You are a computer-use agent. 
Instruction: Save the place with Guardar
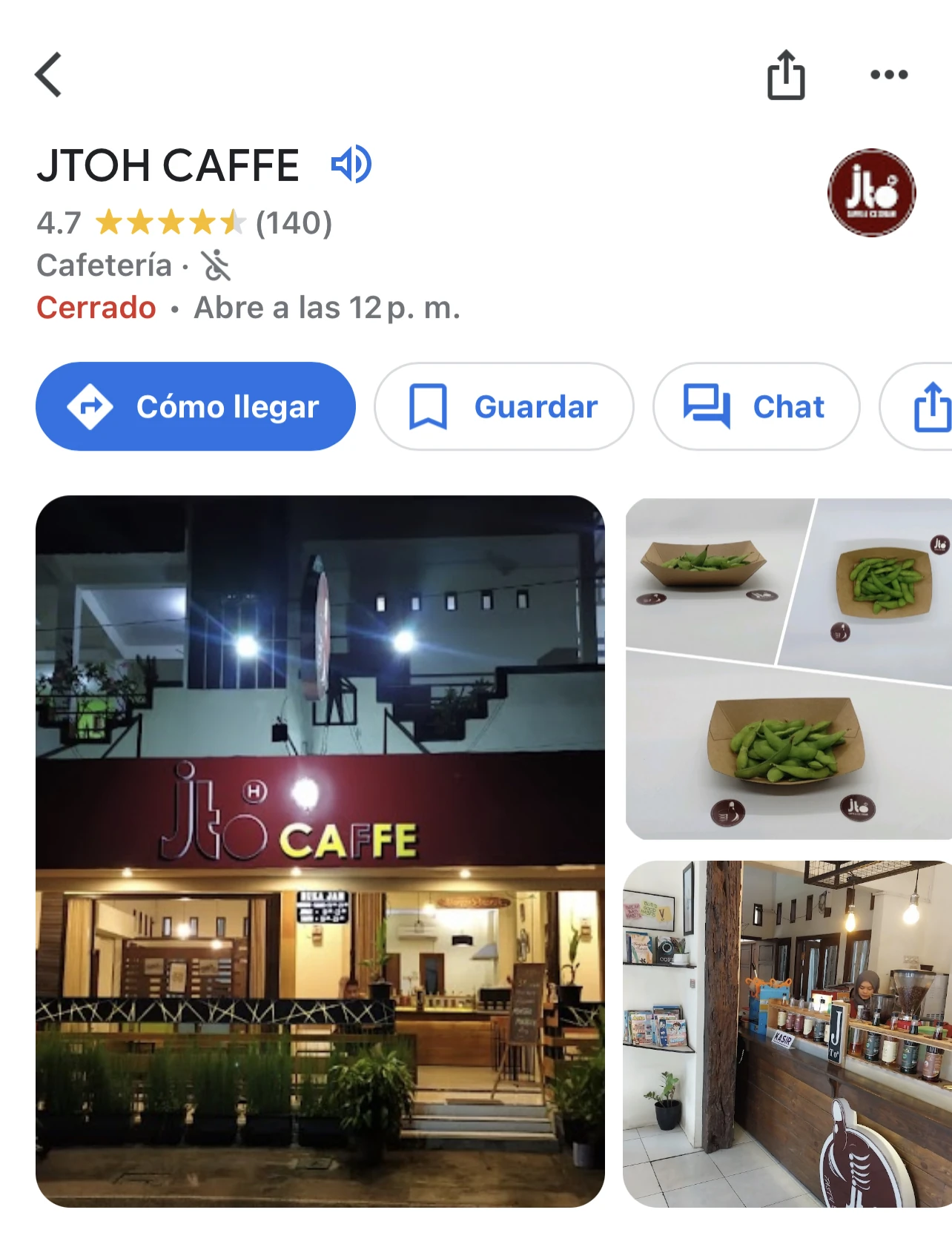[504, 406]
